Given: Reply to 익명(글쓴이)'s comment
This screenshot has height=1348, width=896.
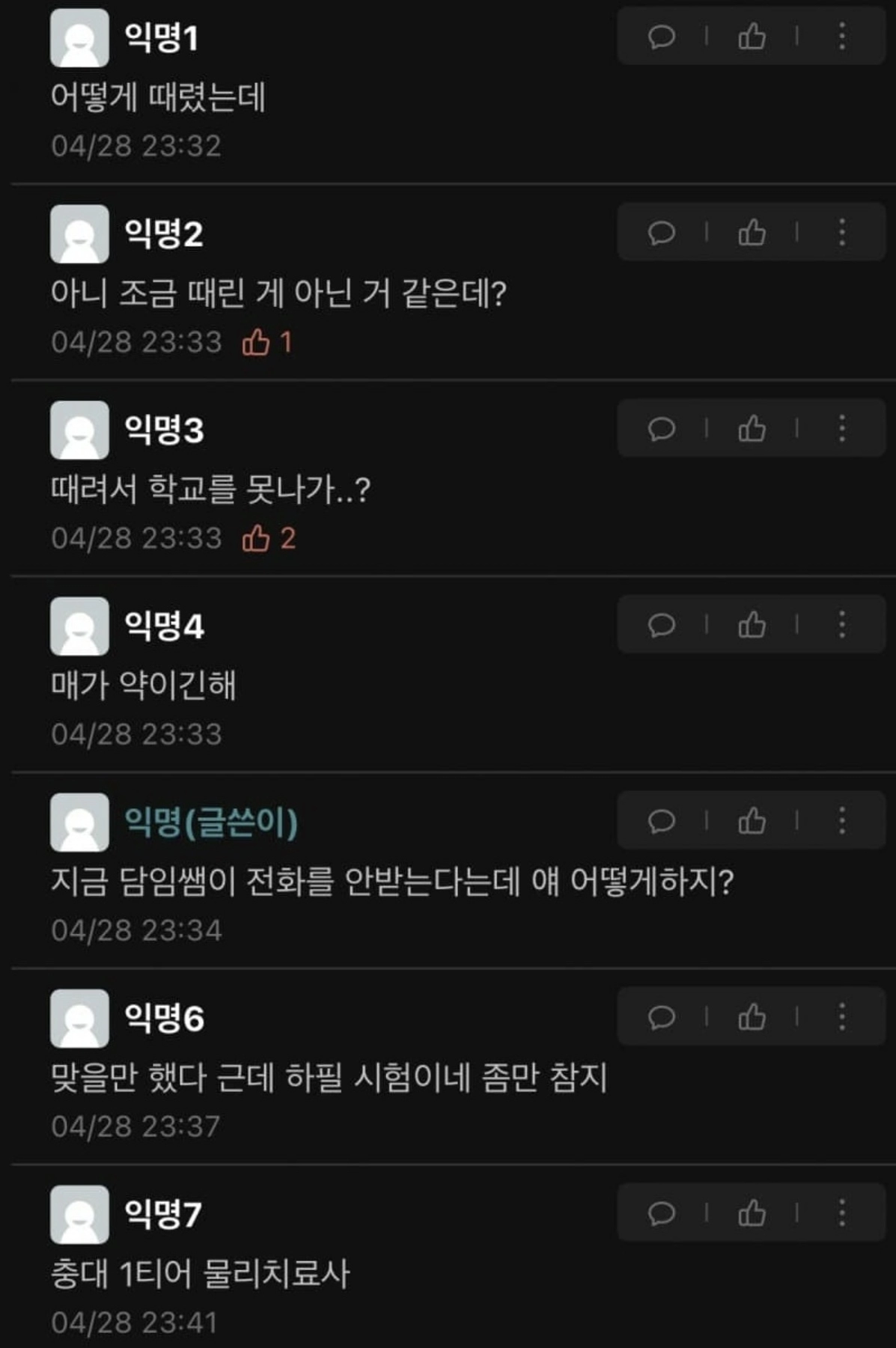Looking at the screenshot, I should coord(661,821).
